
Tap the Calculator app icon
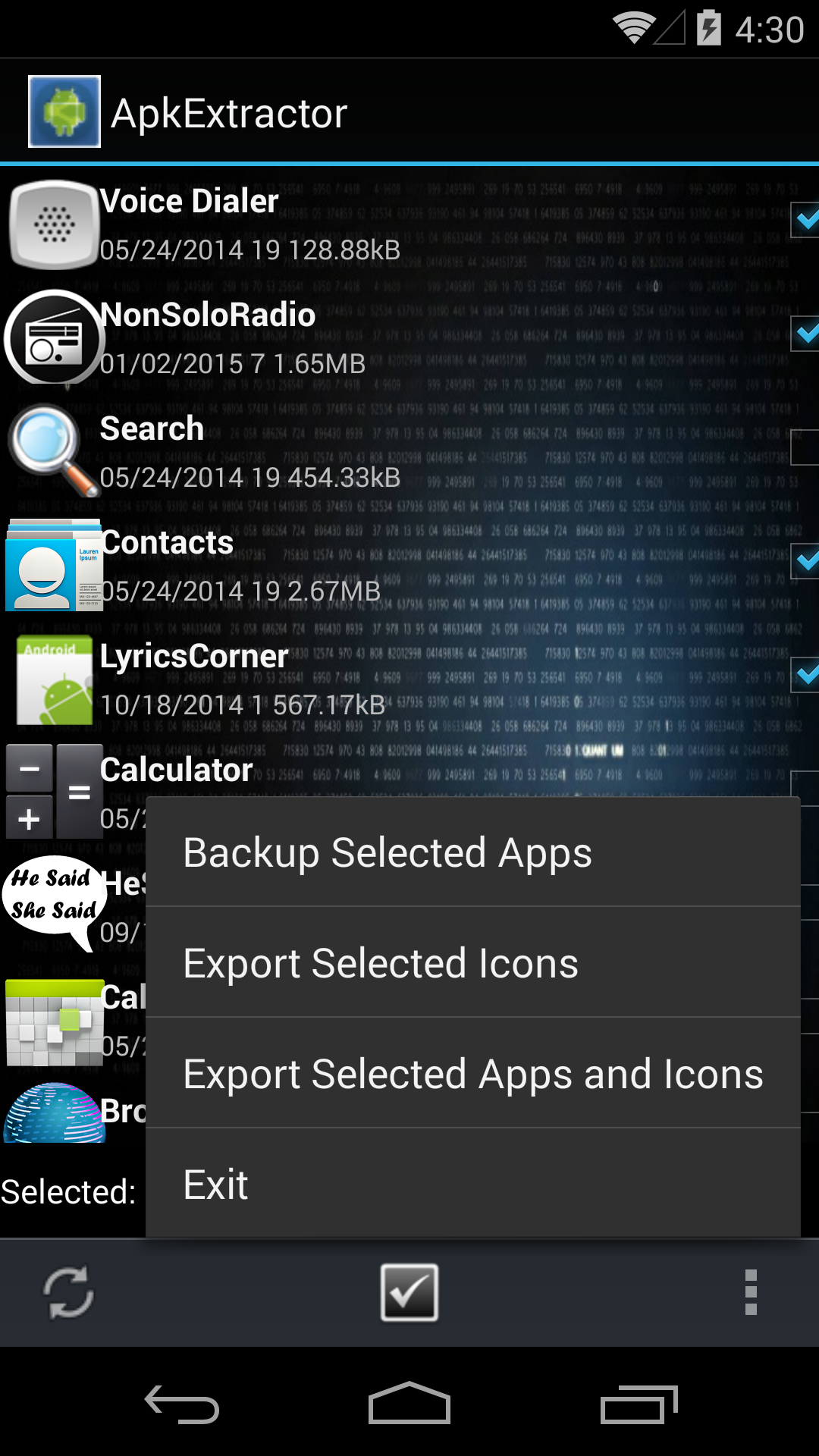click(53, 791)
